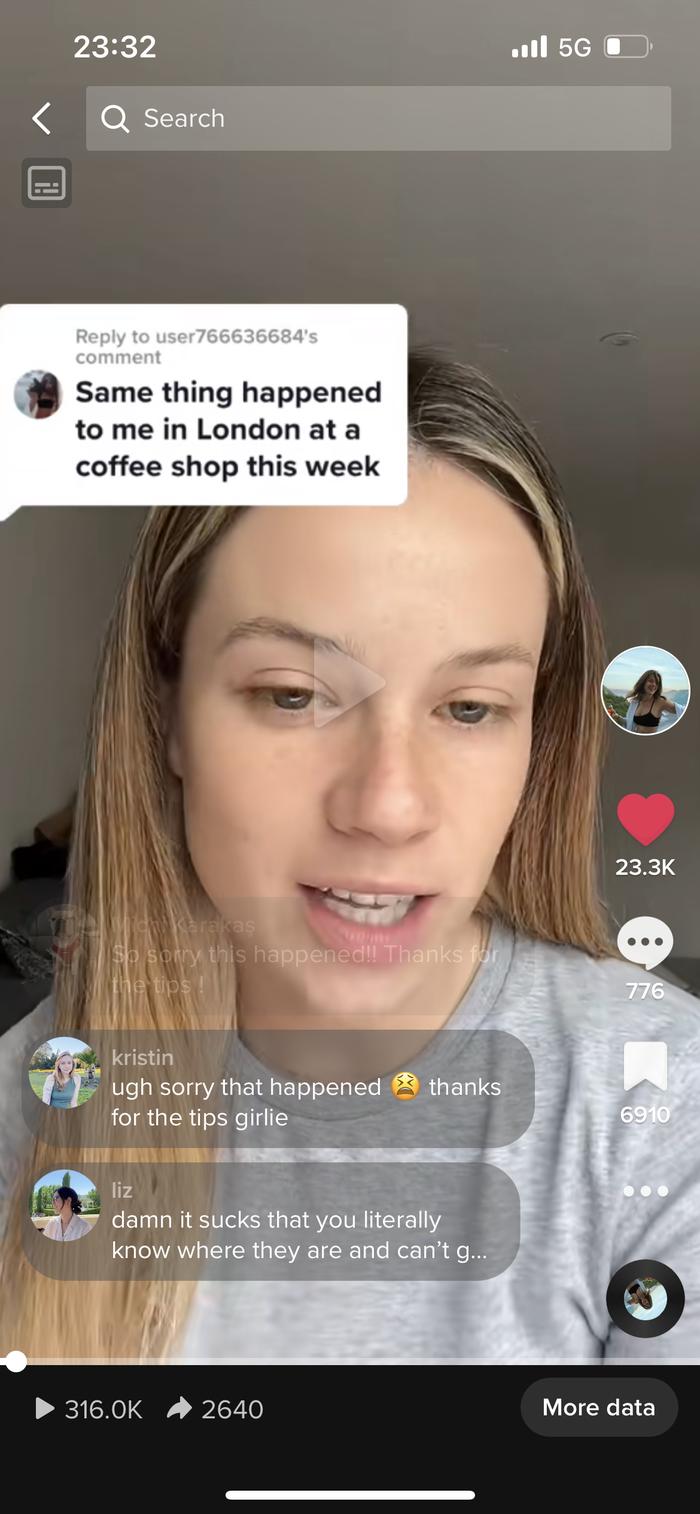Tap the More data button
This screenshot has height=1514, width=700.
(598, 1407)
